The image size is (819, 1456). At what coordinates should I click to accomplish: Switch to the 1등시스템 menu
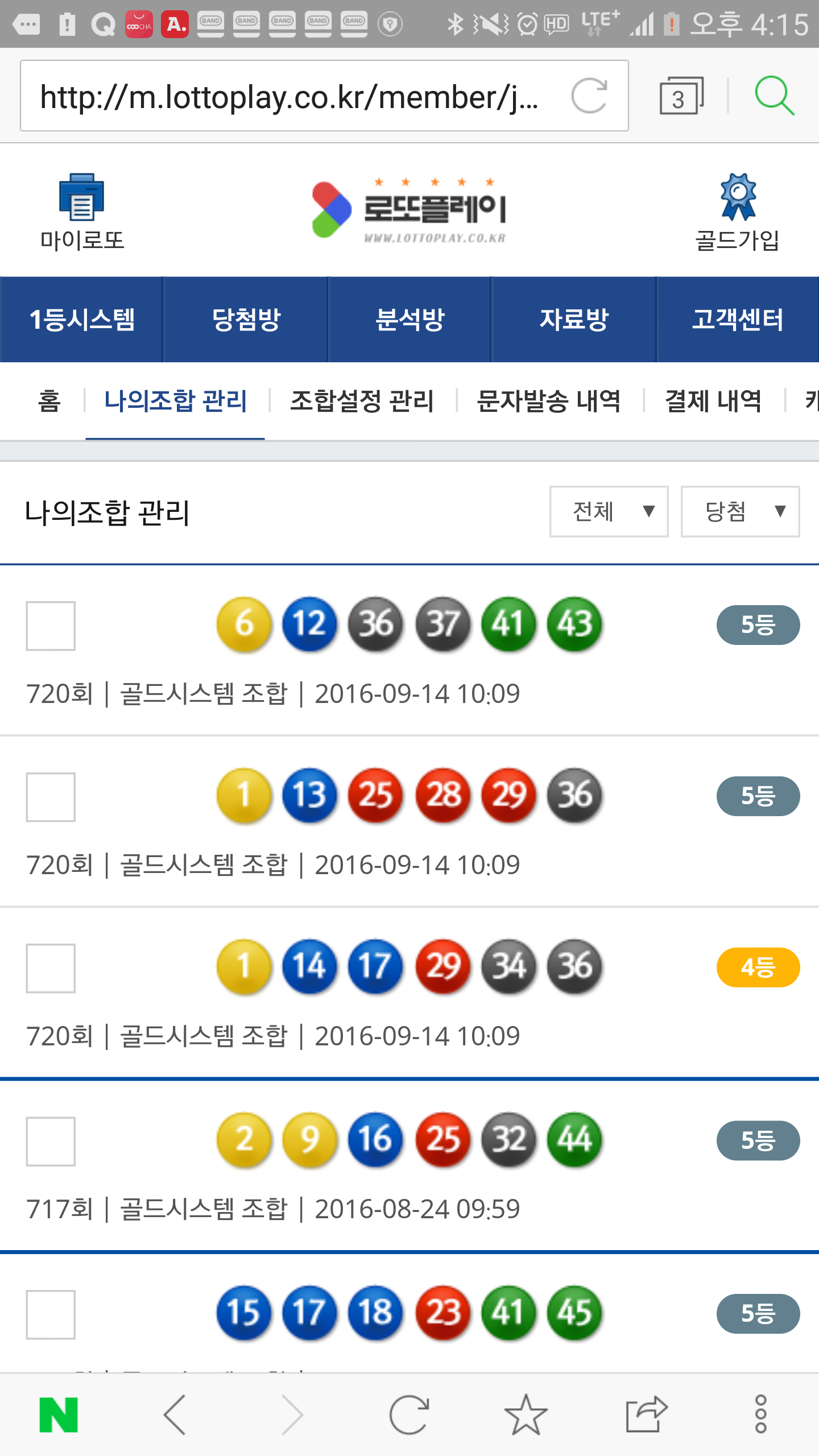[82, 319]
